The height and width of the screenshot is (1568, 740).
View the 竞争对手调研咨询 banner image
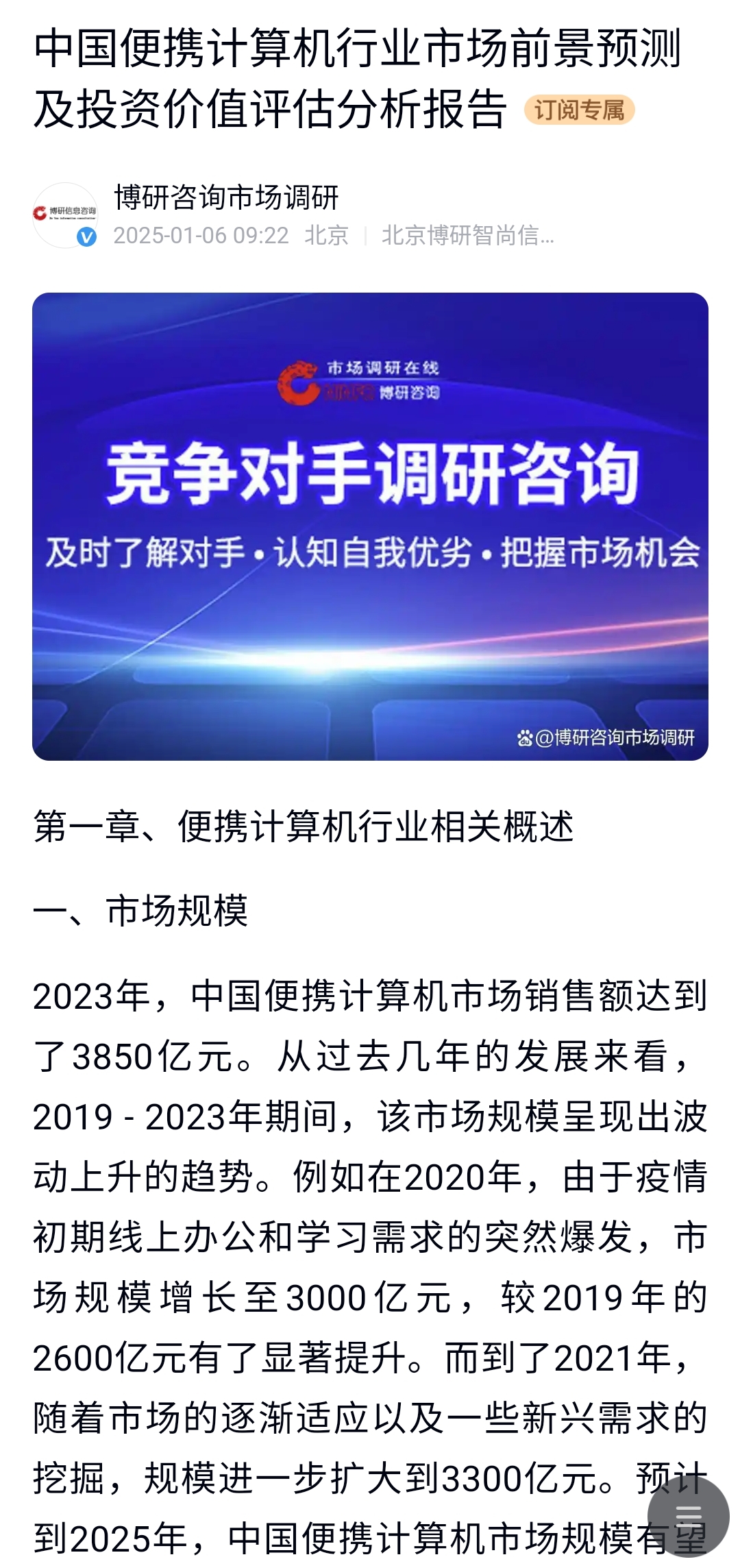pos(370,526)
